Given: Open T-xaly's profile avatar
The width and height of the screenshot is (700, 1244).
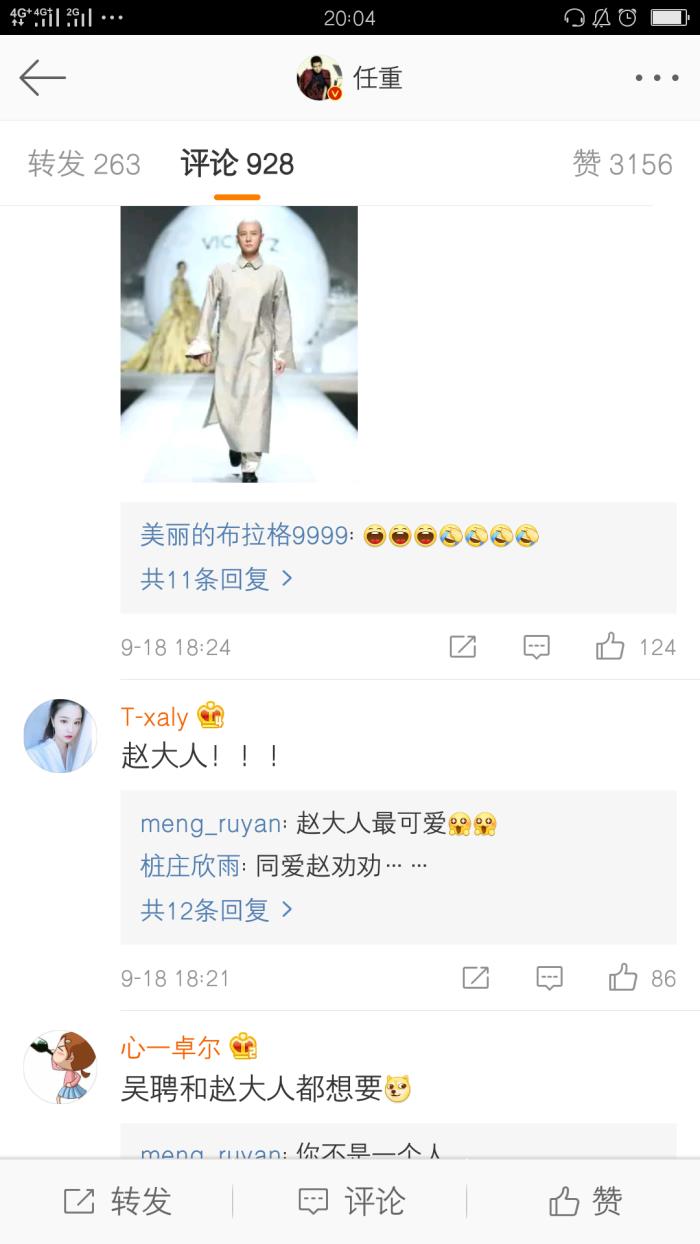Looking at the screenshot, I should coord(60,736).
